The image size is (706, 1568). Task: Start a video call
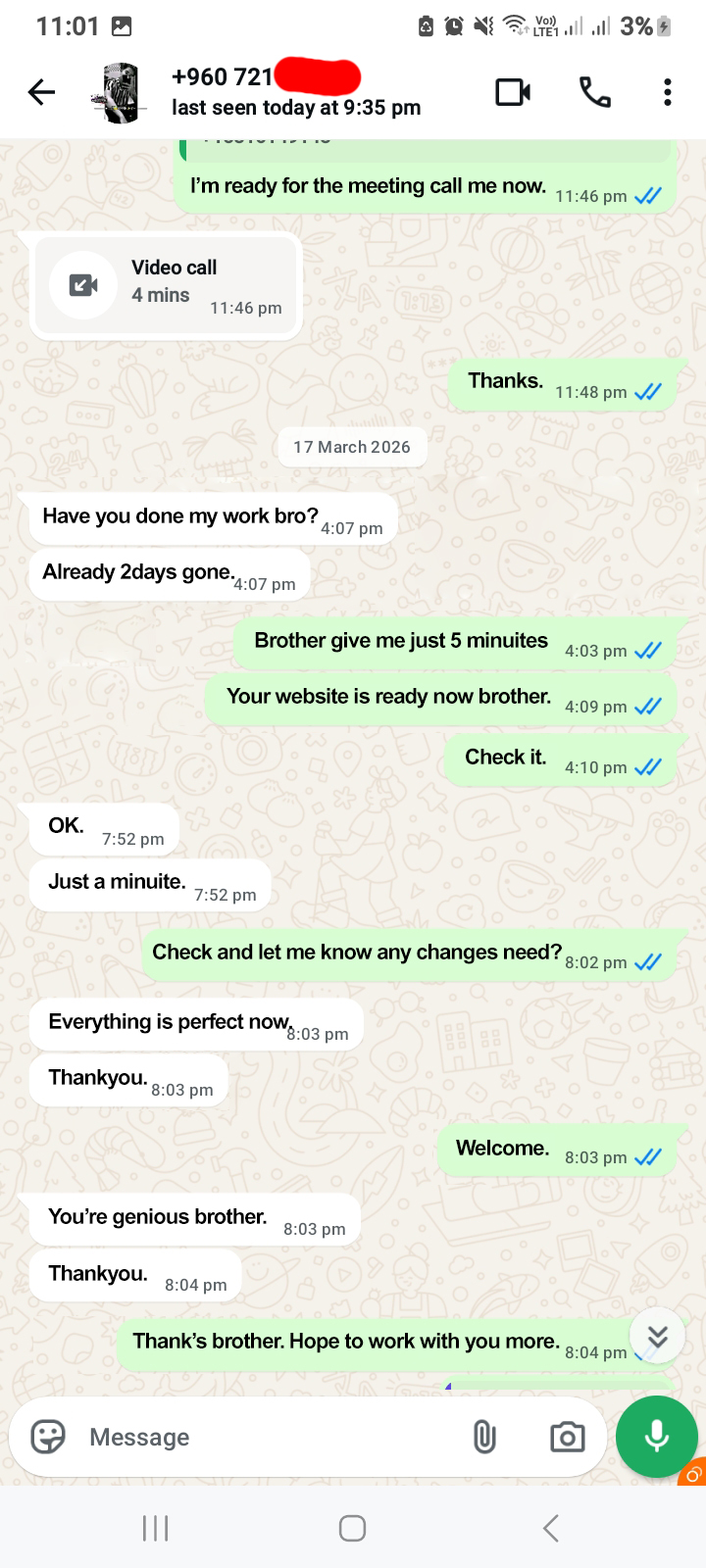point(513,92)
